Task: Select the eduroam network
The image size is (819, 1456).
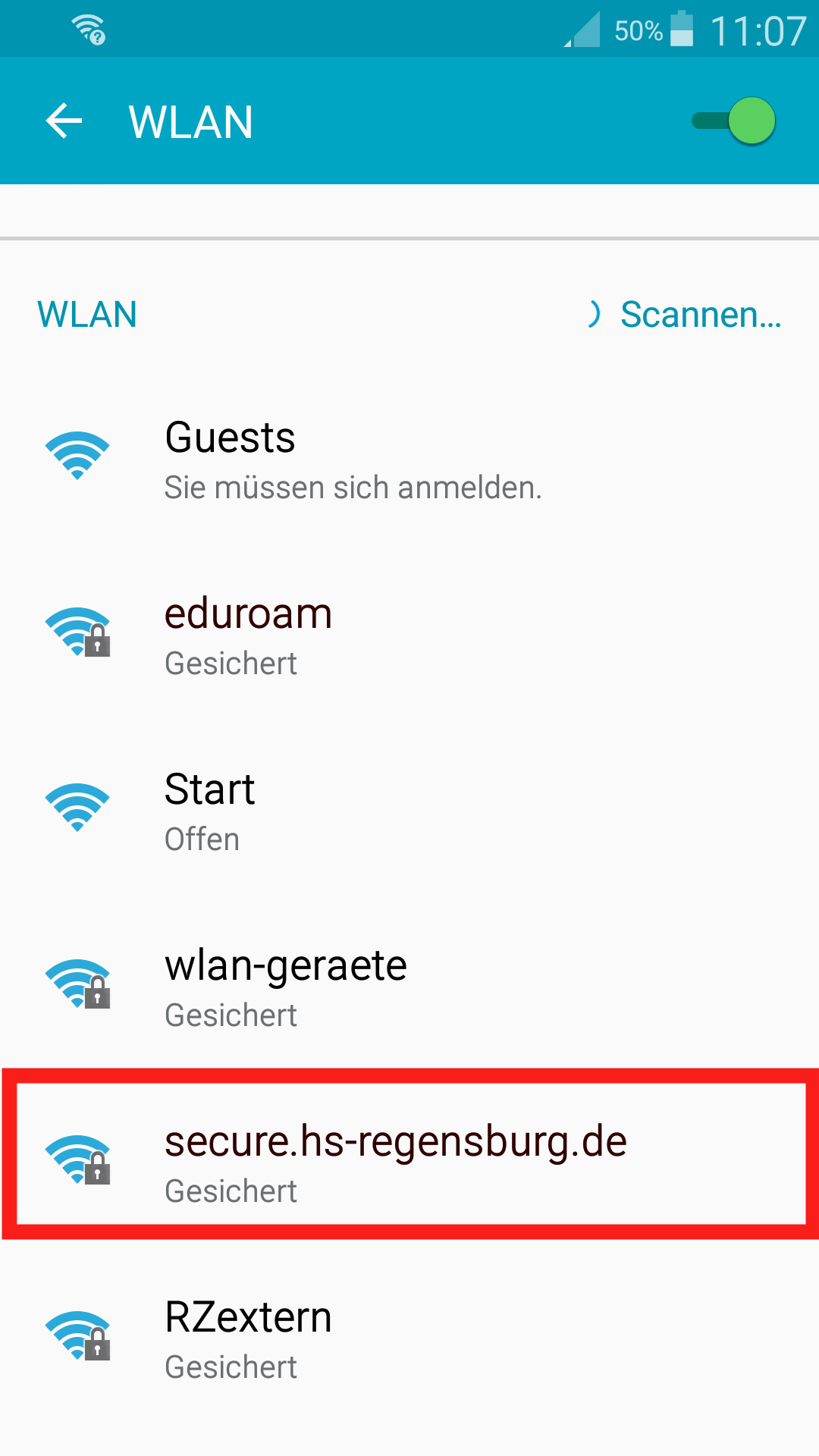Action: pyautogui.click(x=409, y=635)
